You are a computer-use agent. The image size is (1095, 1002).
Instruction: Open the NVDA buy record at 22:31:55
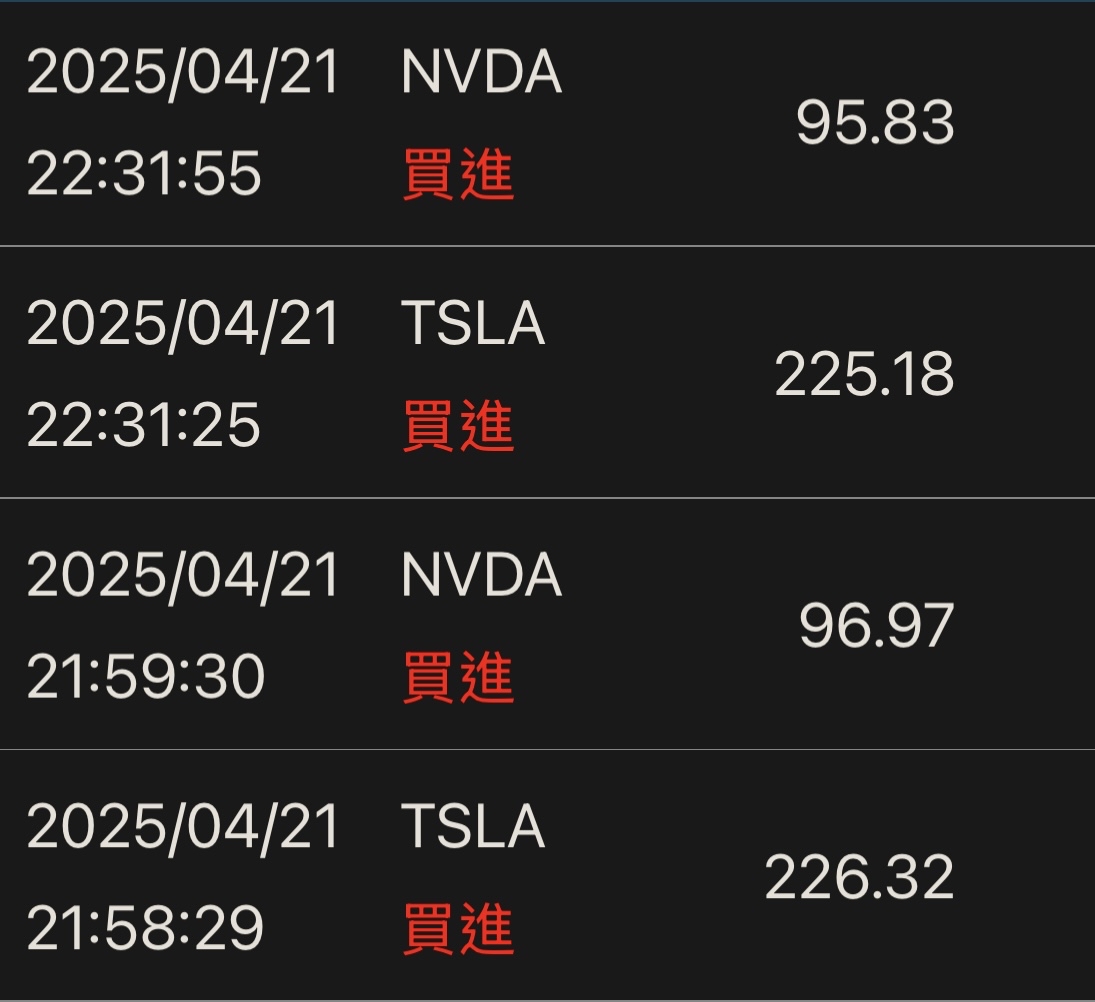pyautogui.click(x=547, y=124)
